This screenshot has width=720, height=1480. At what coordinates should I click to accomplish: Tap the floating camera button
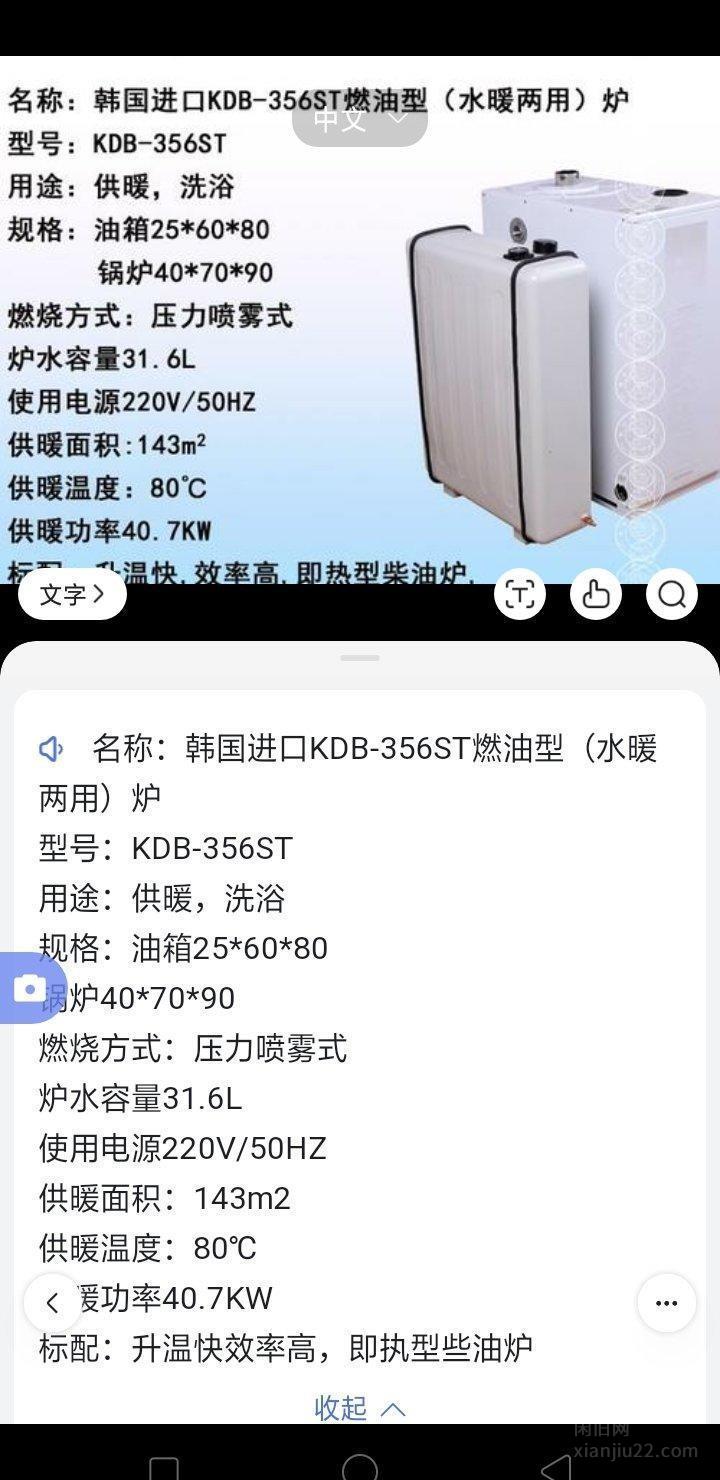tap(30, 988)
